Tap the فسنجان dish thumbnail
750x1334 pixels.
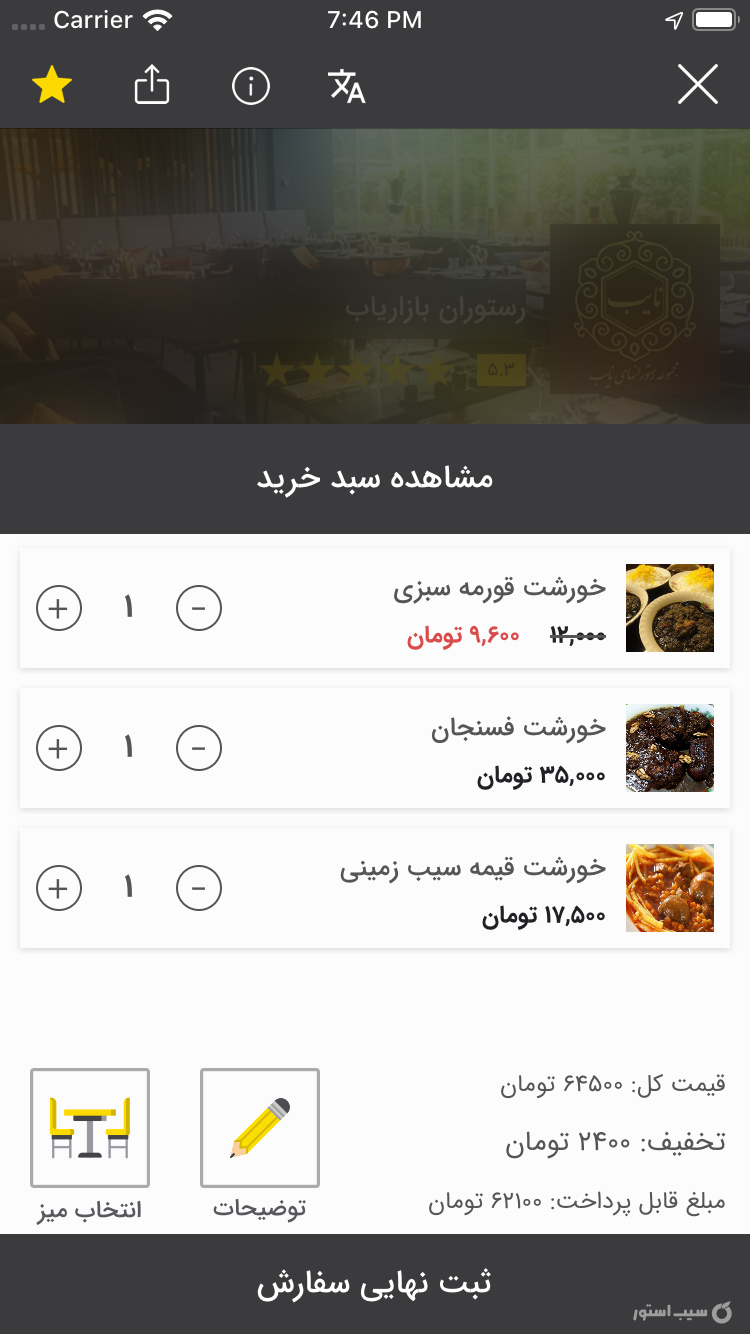pos(669,748)
